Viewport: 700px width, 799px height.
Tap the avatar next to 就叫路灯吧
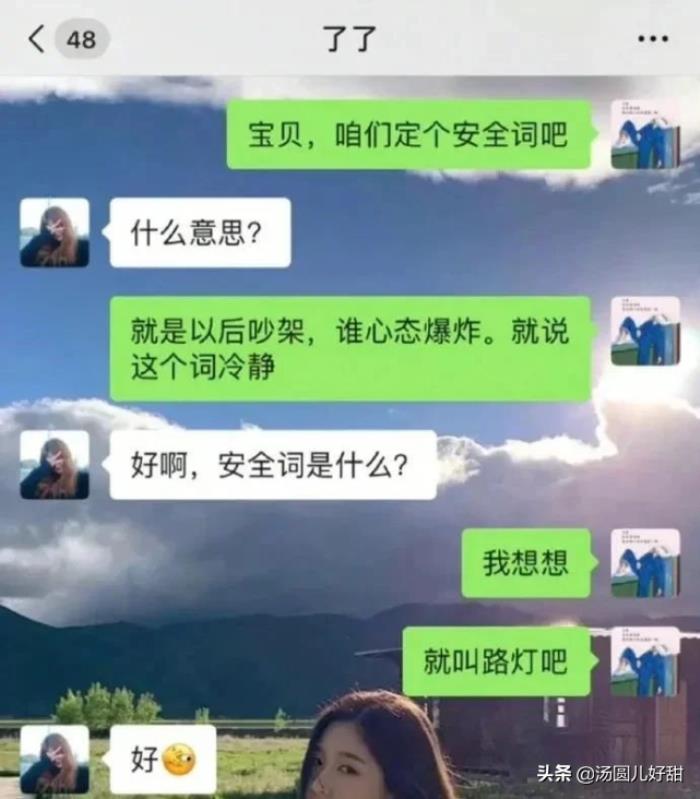[x=645, y=662]
